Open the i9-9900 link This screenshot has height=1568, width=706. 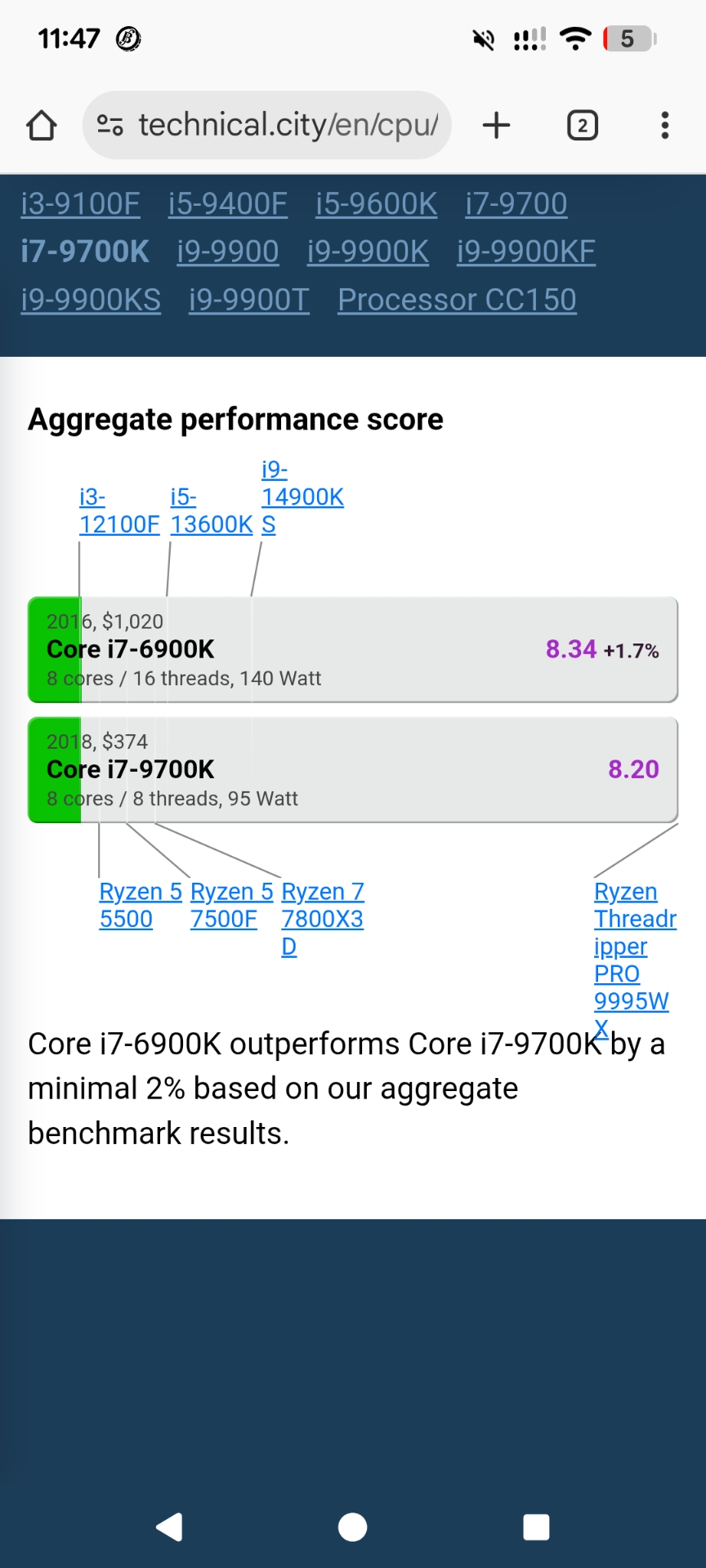click(227, 252)
